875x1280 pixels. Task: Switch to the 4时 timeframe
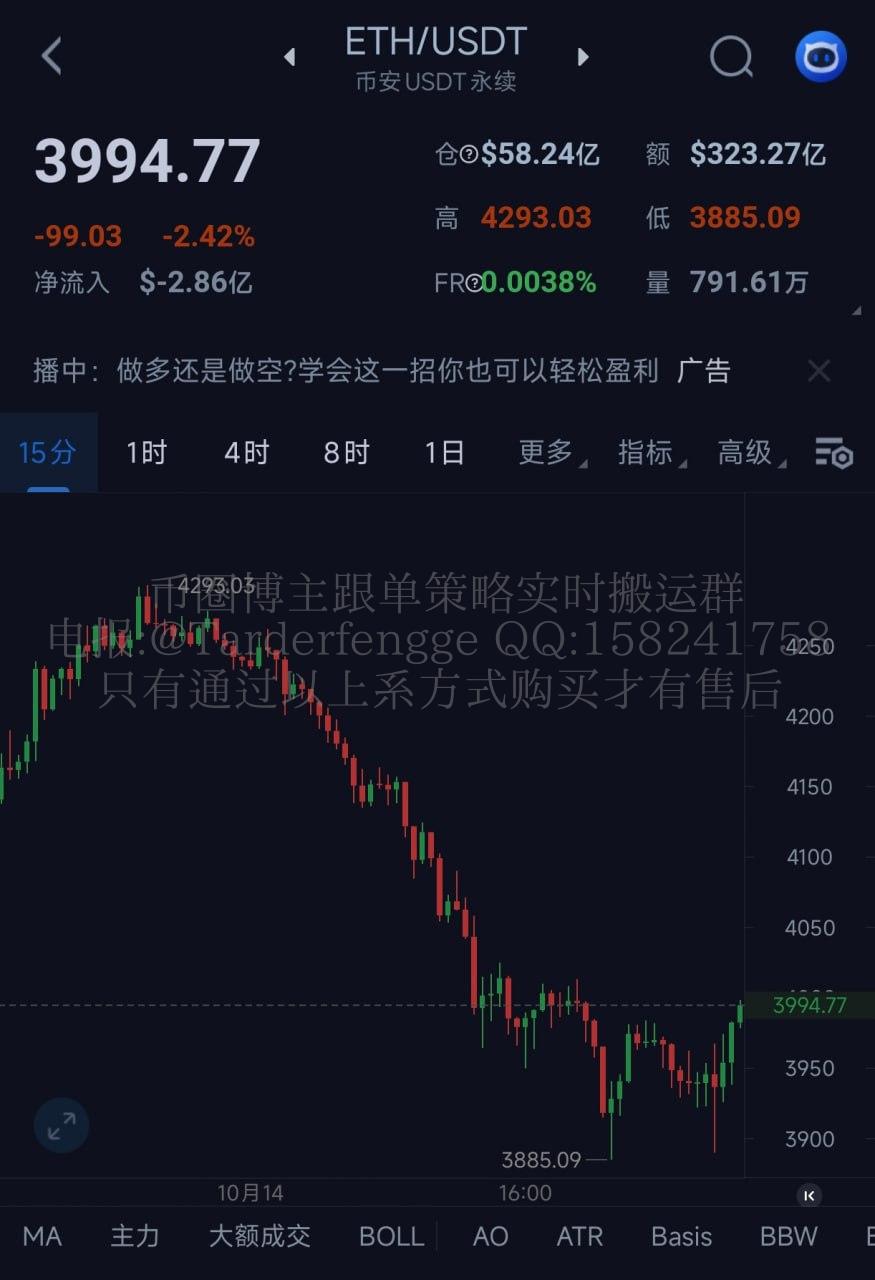[x=246, y=453]
